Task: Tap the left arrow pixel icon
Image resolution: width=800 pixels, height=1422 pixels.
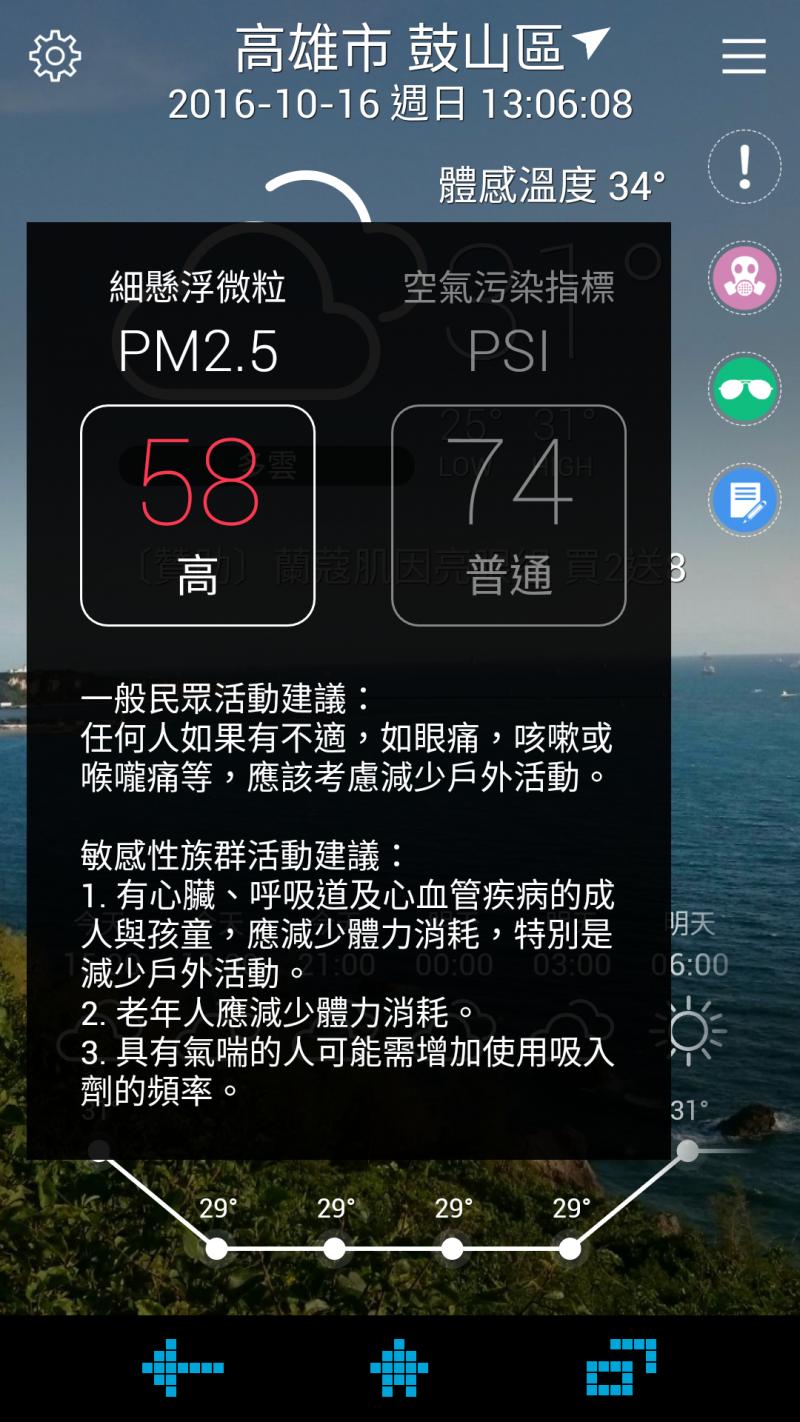Action: point(183,1367)
